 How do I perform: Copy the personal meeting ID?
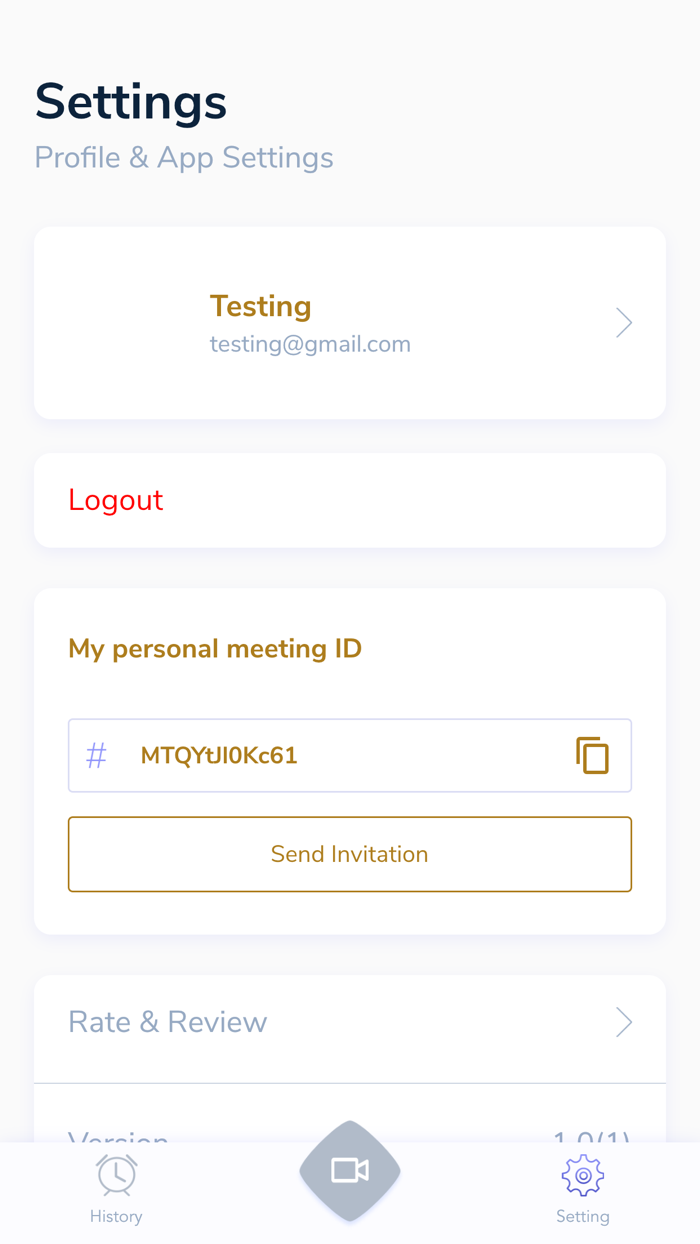coord(592,755)
